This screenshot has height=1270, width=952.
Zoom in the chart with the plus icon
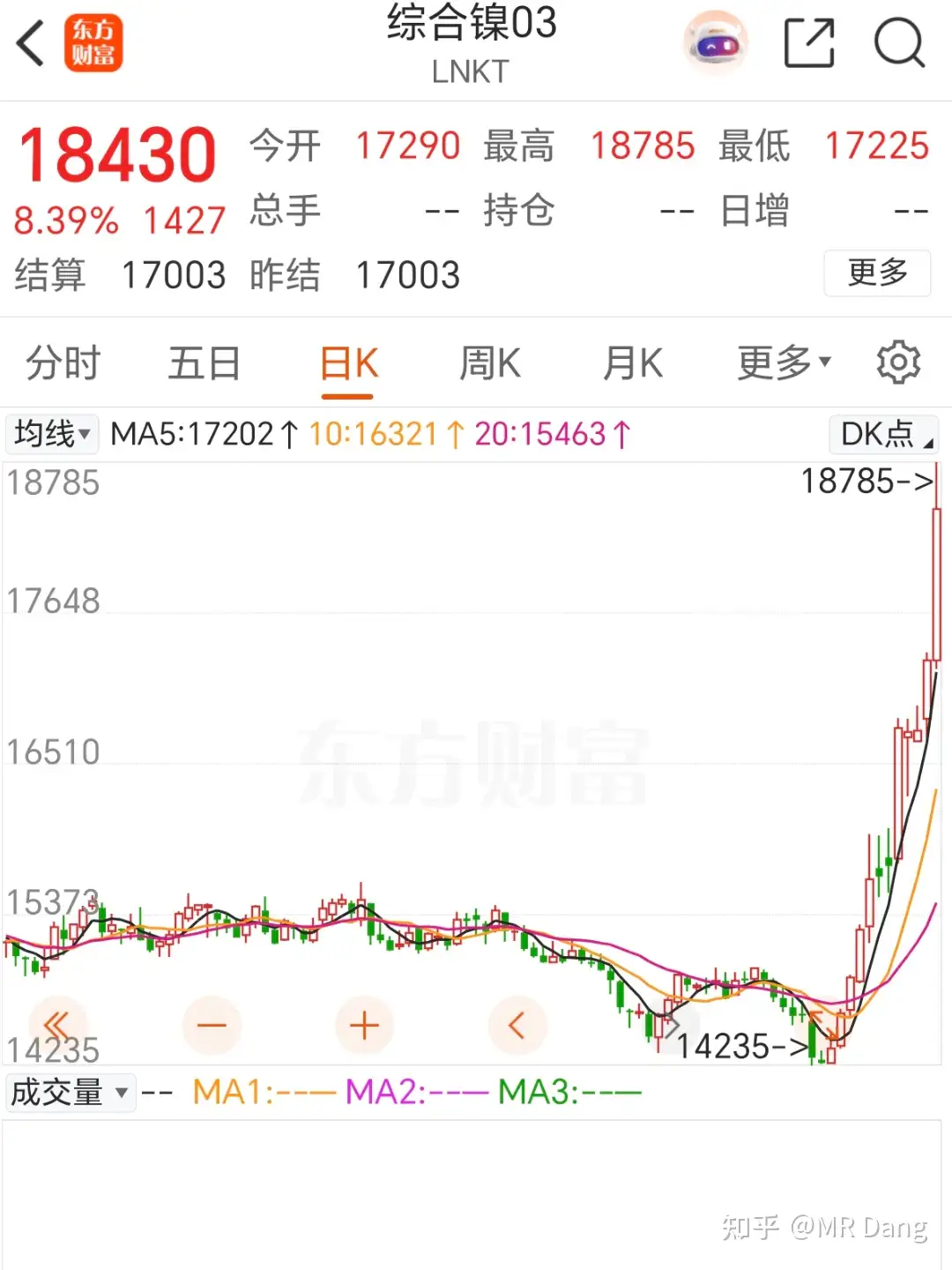pos(364,1025)
